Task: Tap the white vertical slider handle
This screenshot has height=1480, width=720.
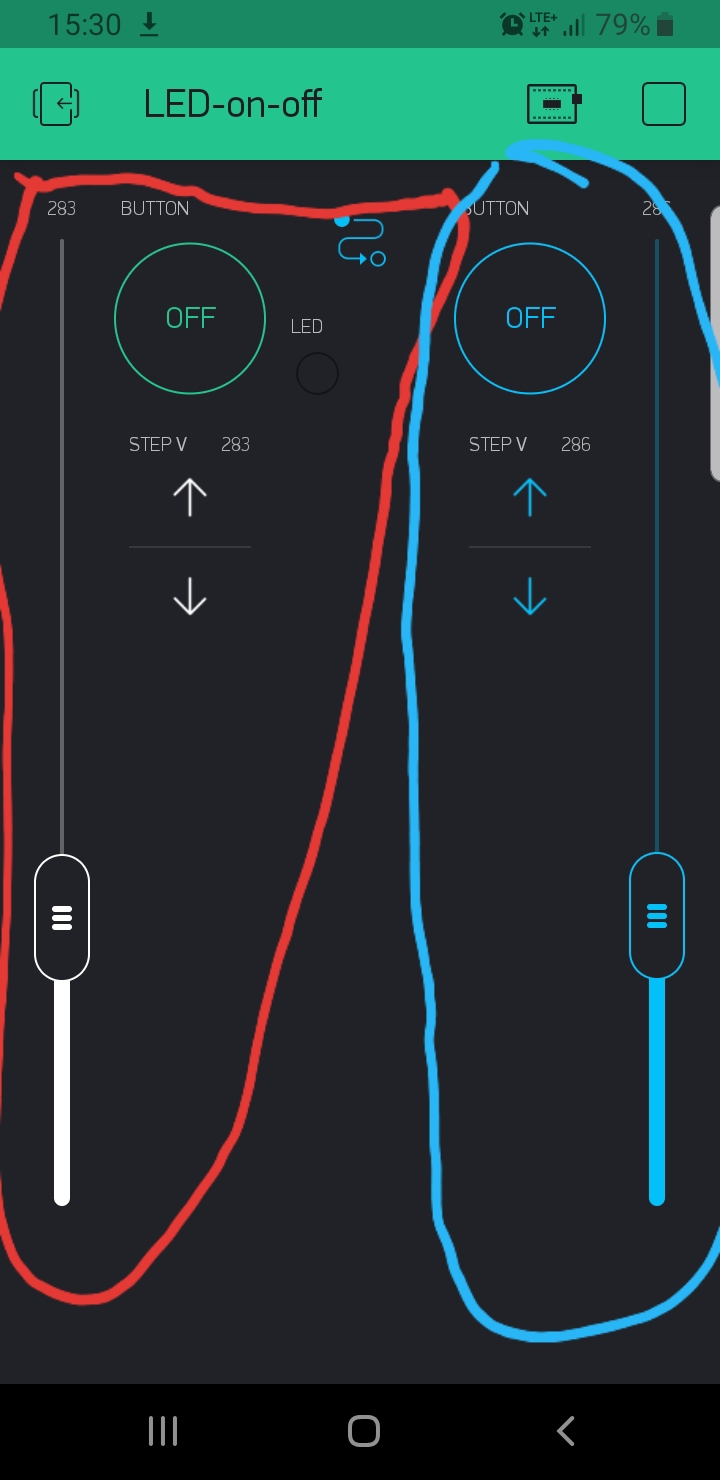Action: (62, 918)
